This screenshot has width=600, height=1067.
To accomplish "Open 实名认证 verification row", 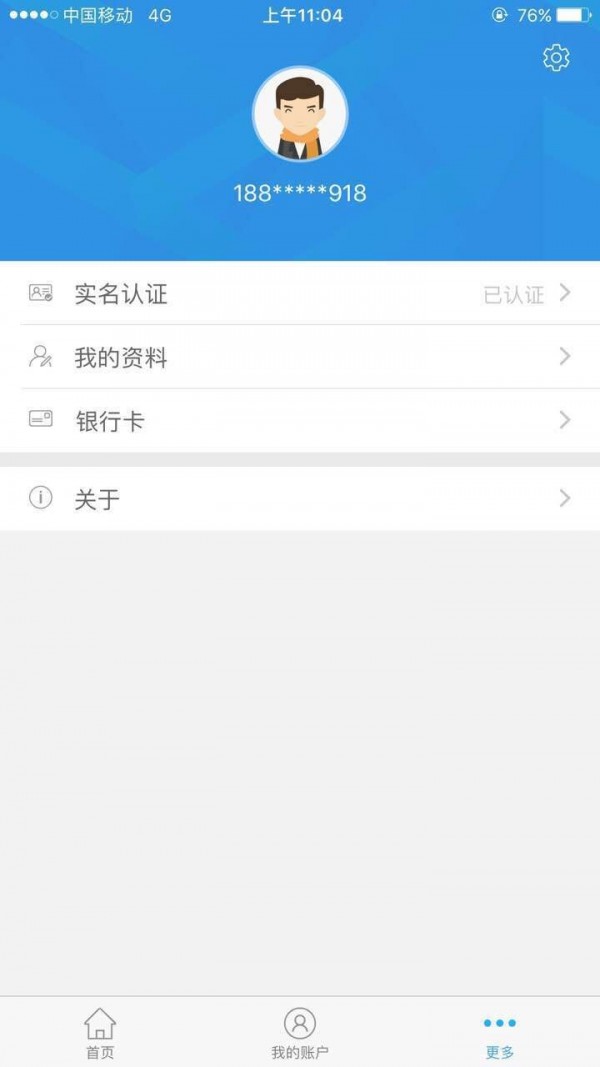I will [300, 294].
